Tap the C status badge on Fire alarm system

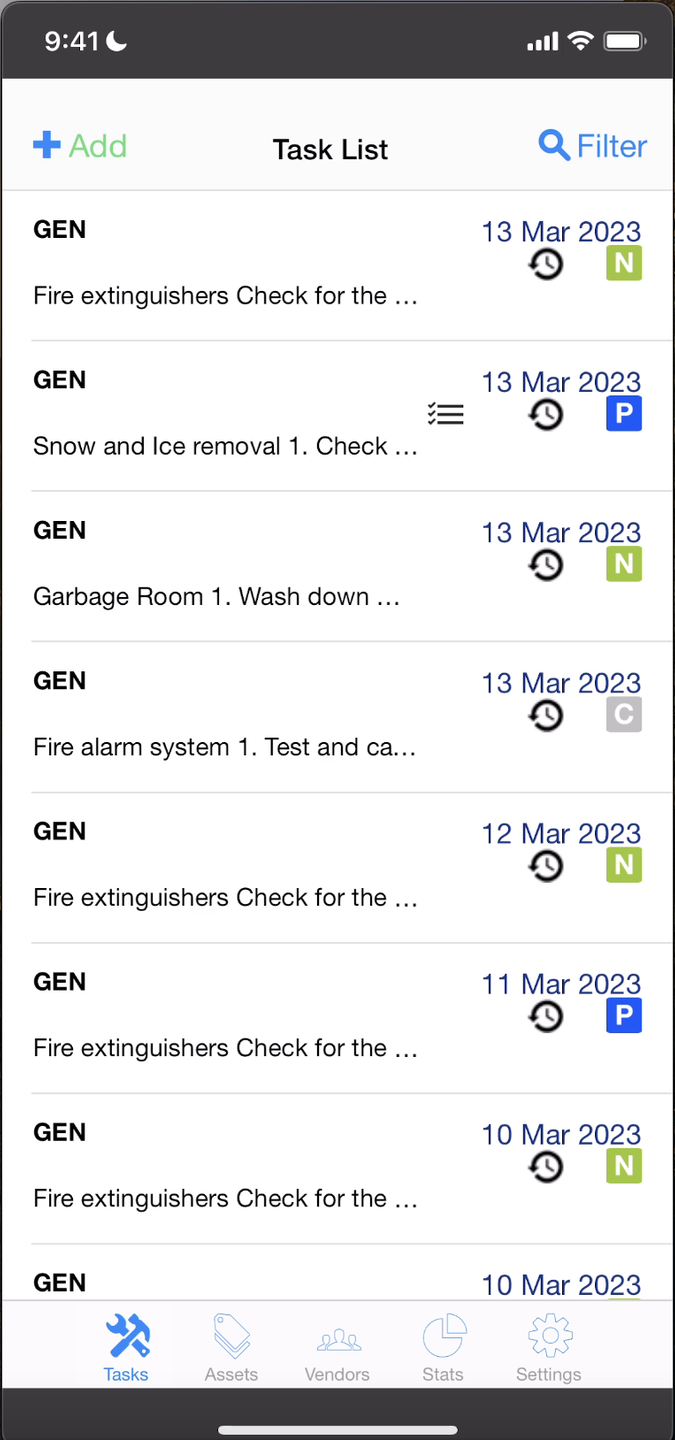point(623,715)
